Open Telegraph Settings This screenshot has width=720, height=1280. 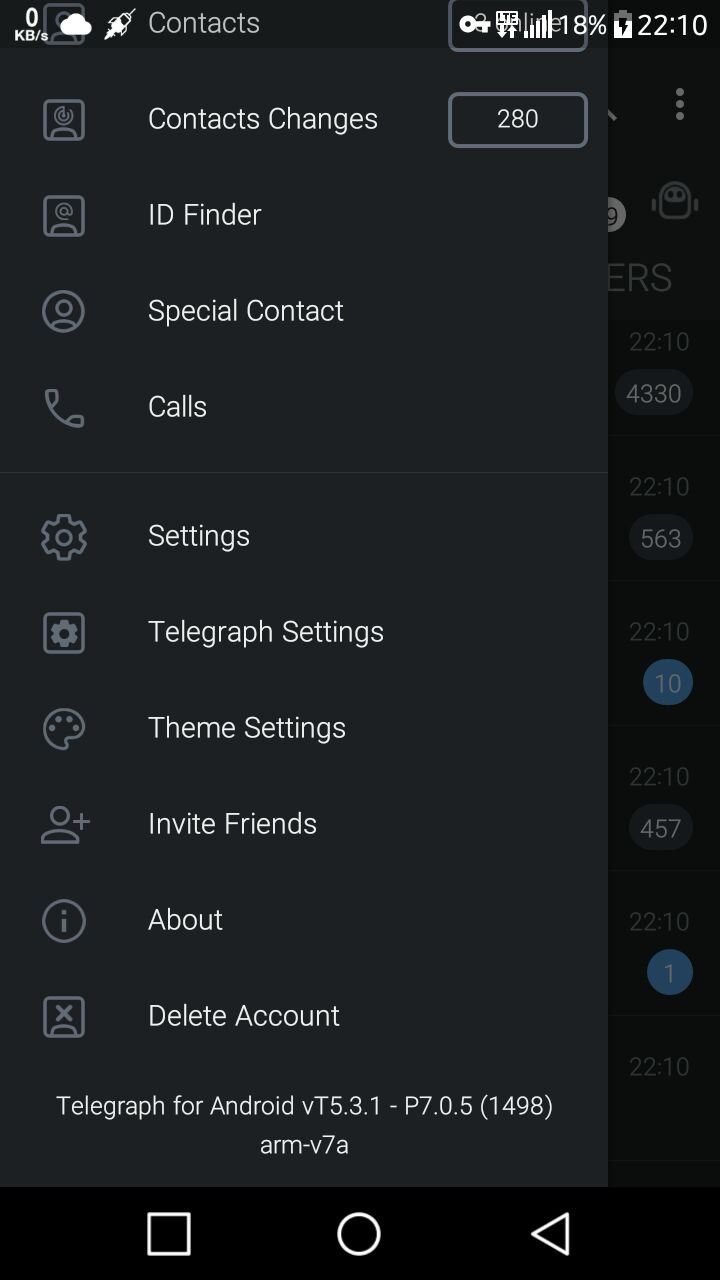click(x=304, y=632)
